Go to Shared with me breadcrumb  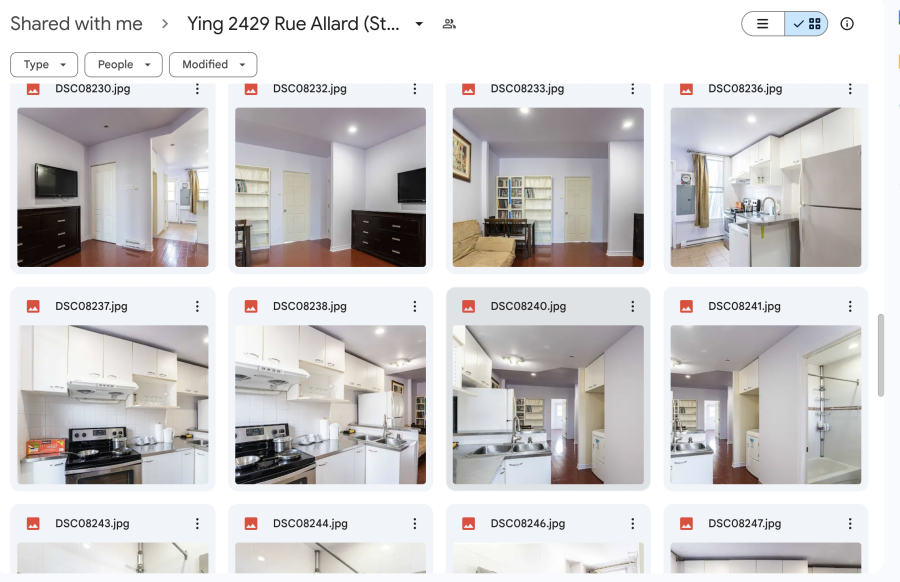76,24
